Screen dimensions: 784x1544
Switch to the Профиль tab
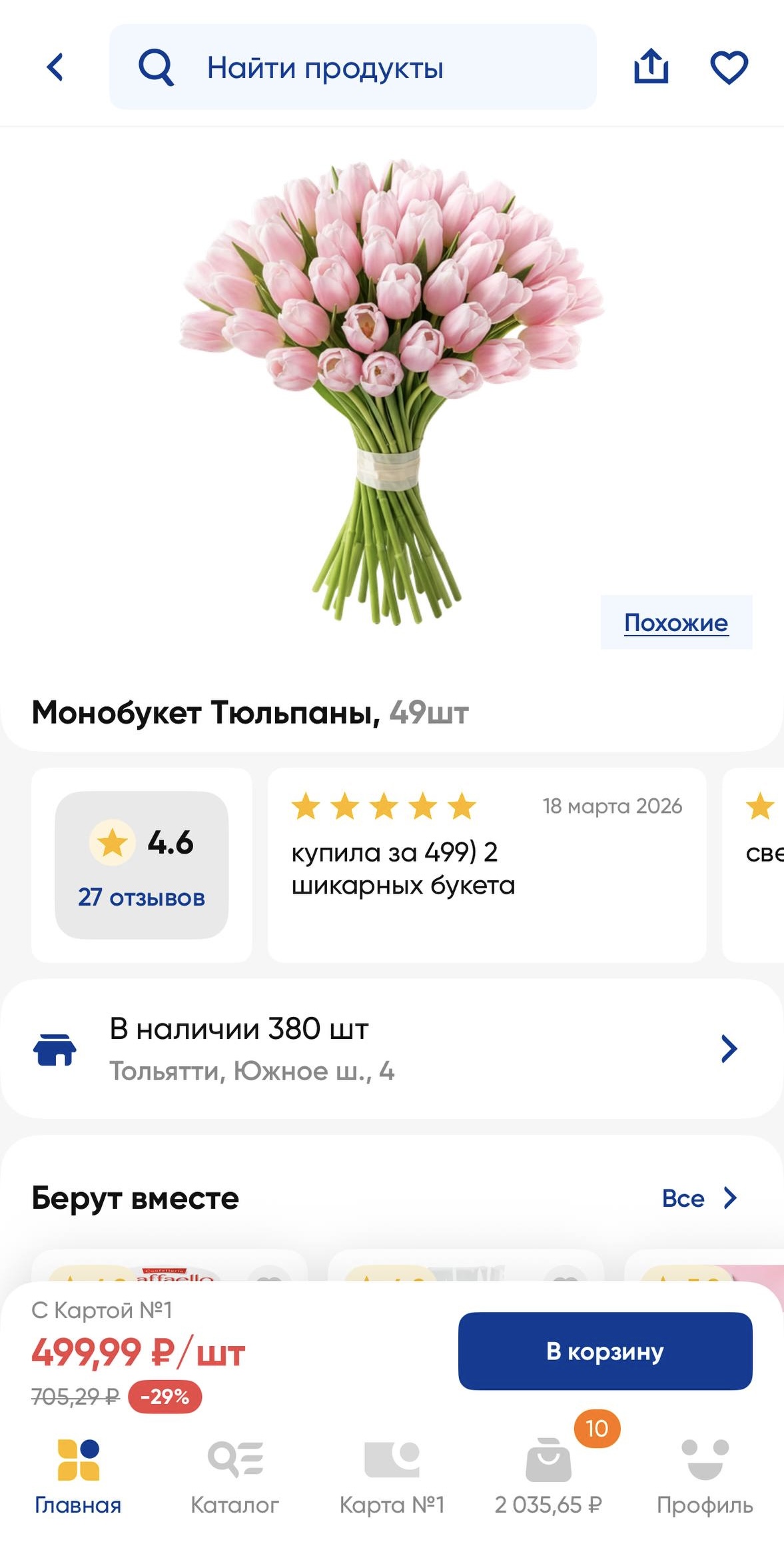pos(705,1474)
